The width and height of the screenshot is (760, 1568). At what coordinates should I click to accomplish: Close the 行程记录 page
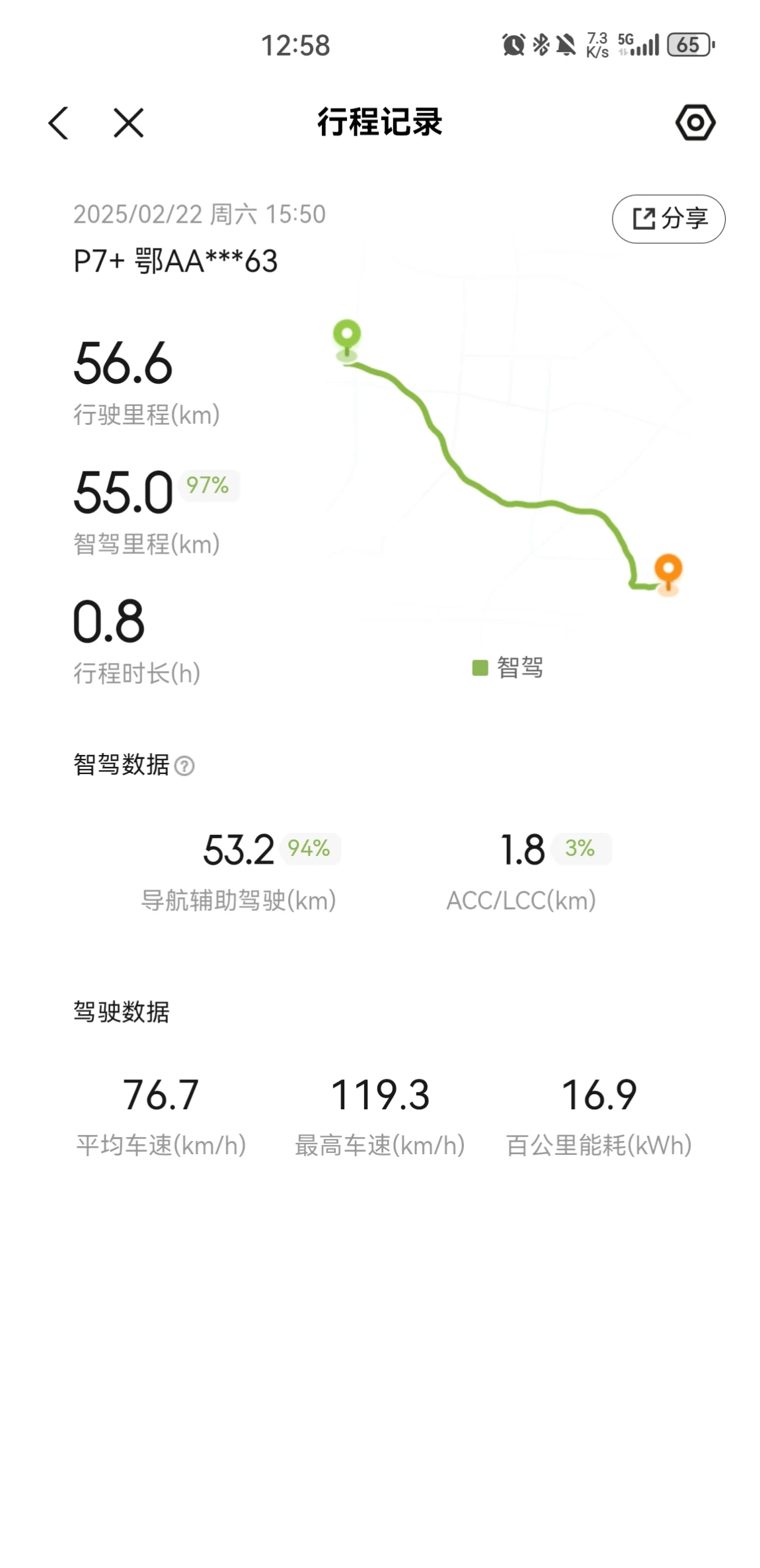point(128,123)
